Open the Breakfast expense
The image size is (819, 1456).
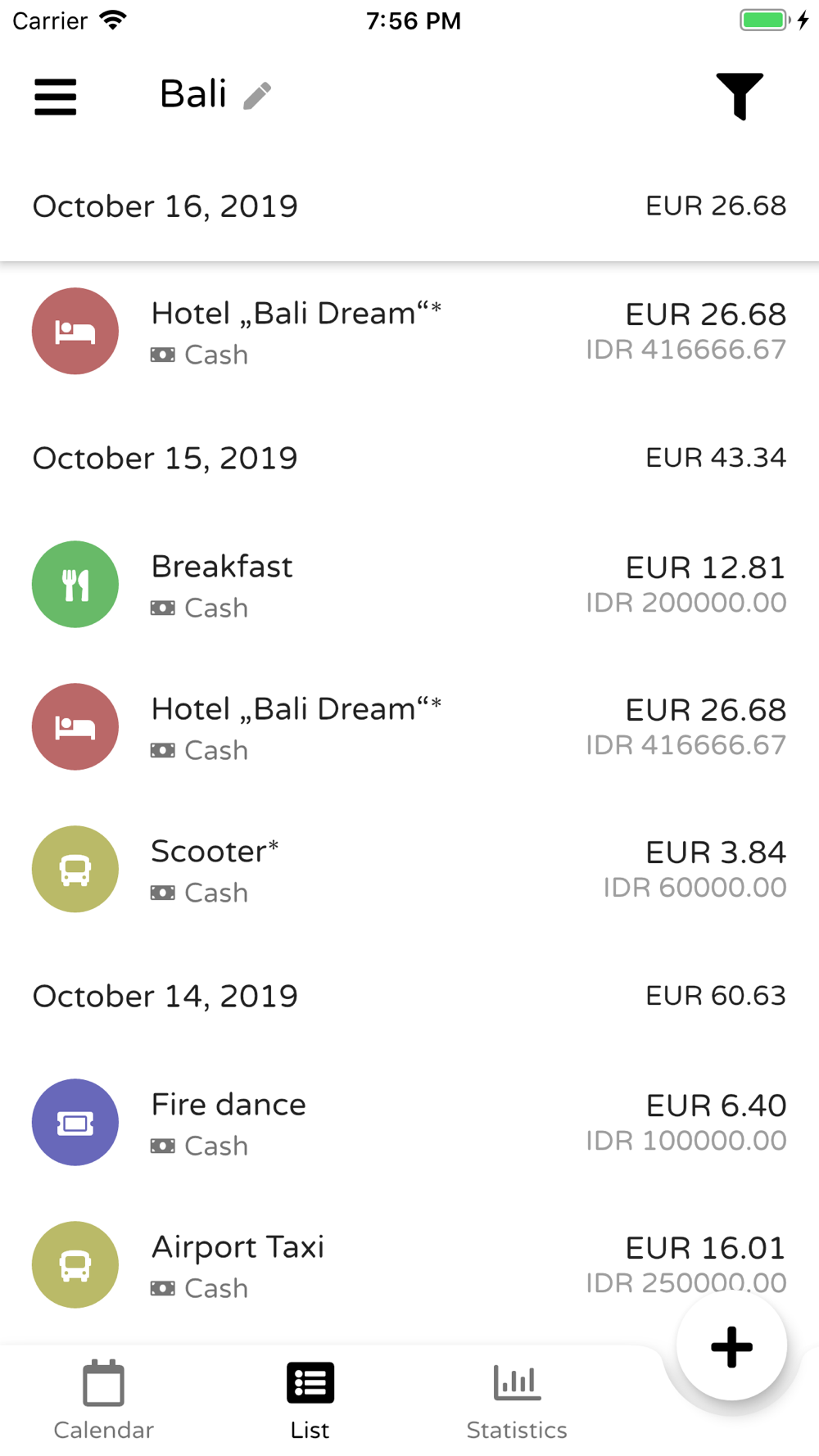(409, 584)
